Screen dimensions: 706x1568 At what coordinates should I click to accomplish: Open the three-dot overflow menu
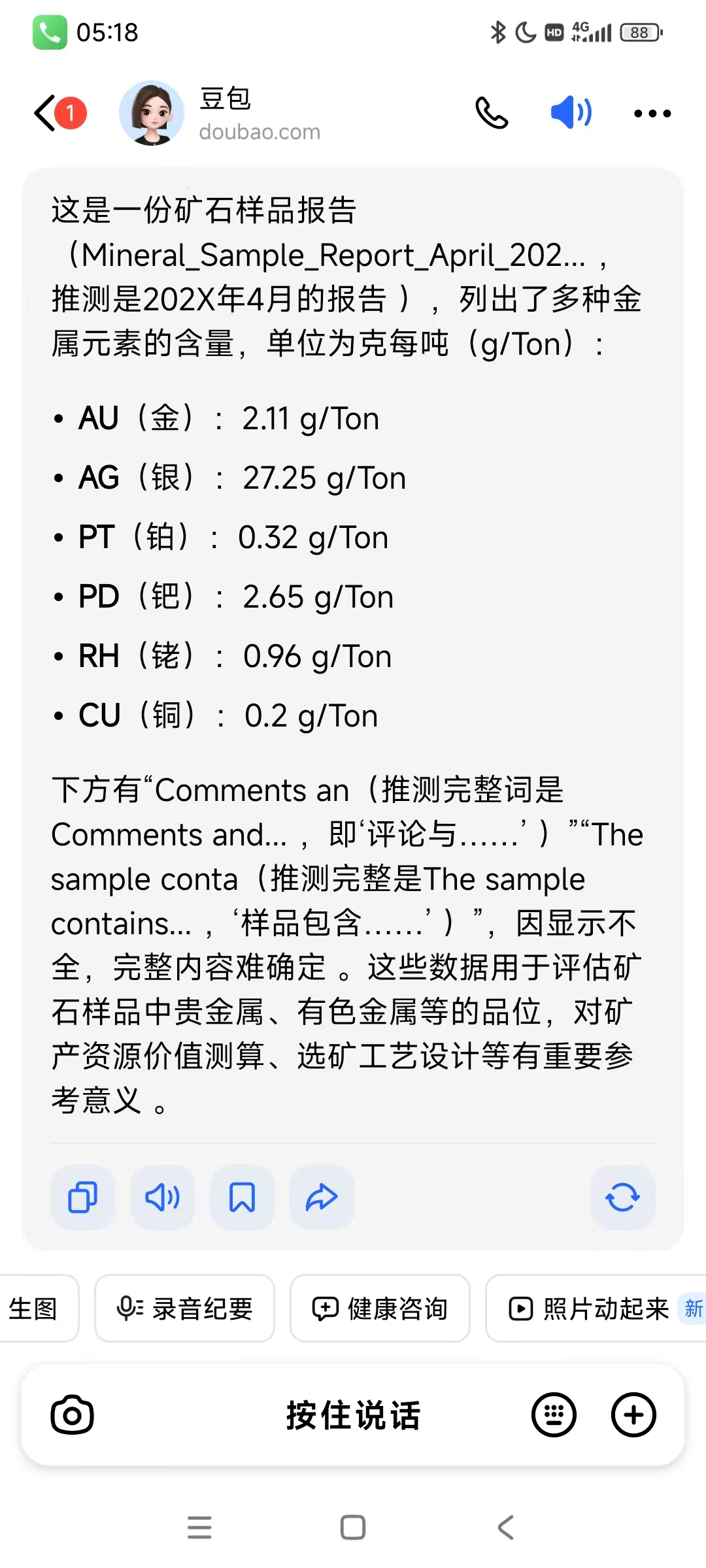pos(652,114)
